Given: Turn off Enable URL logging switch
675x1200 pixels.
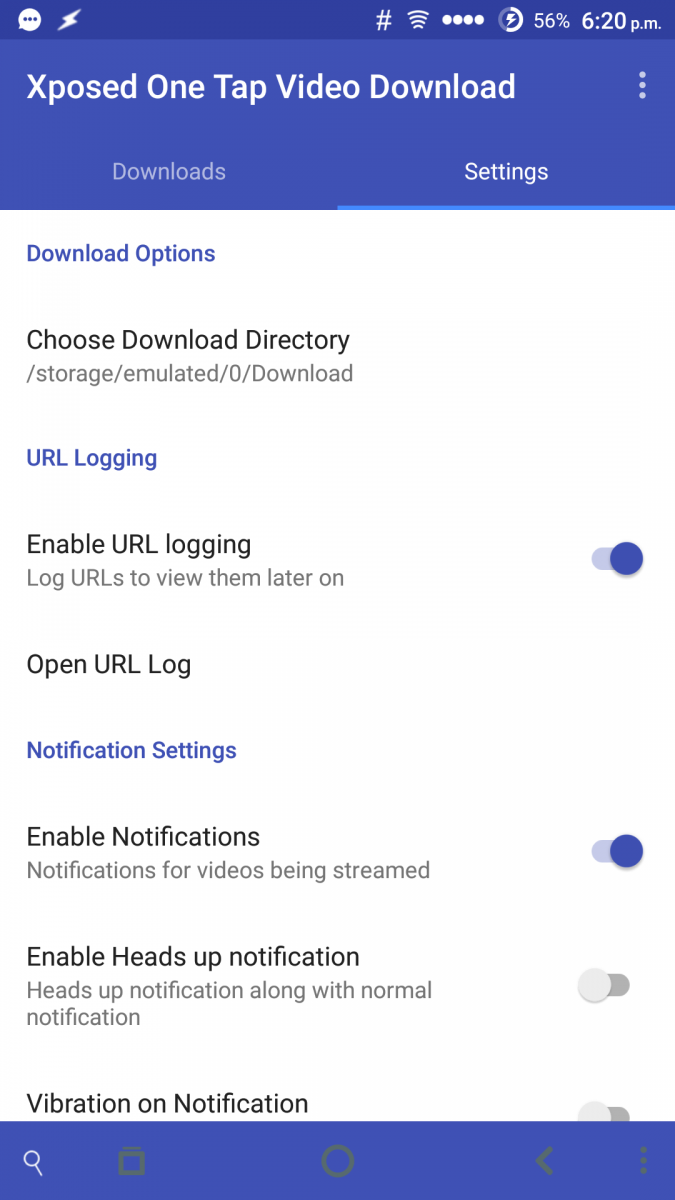Looking at the screenshot, I should click(x=616, y=559).
